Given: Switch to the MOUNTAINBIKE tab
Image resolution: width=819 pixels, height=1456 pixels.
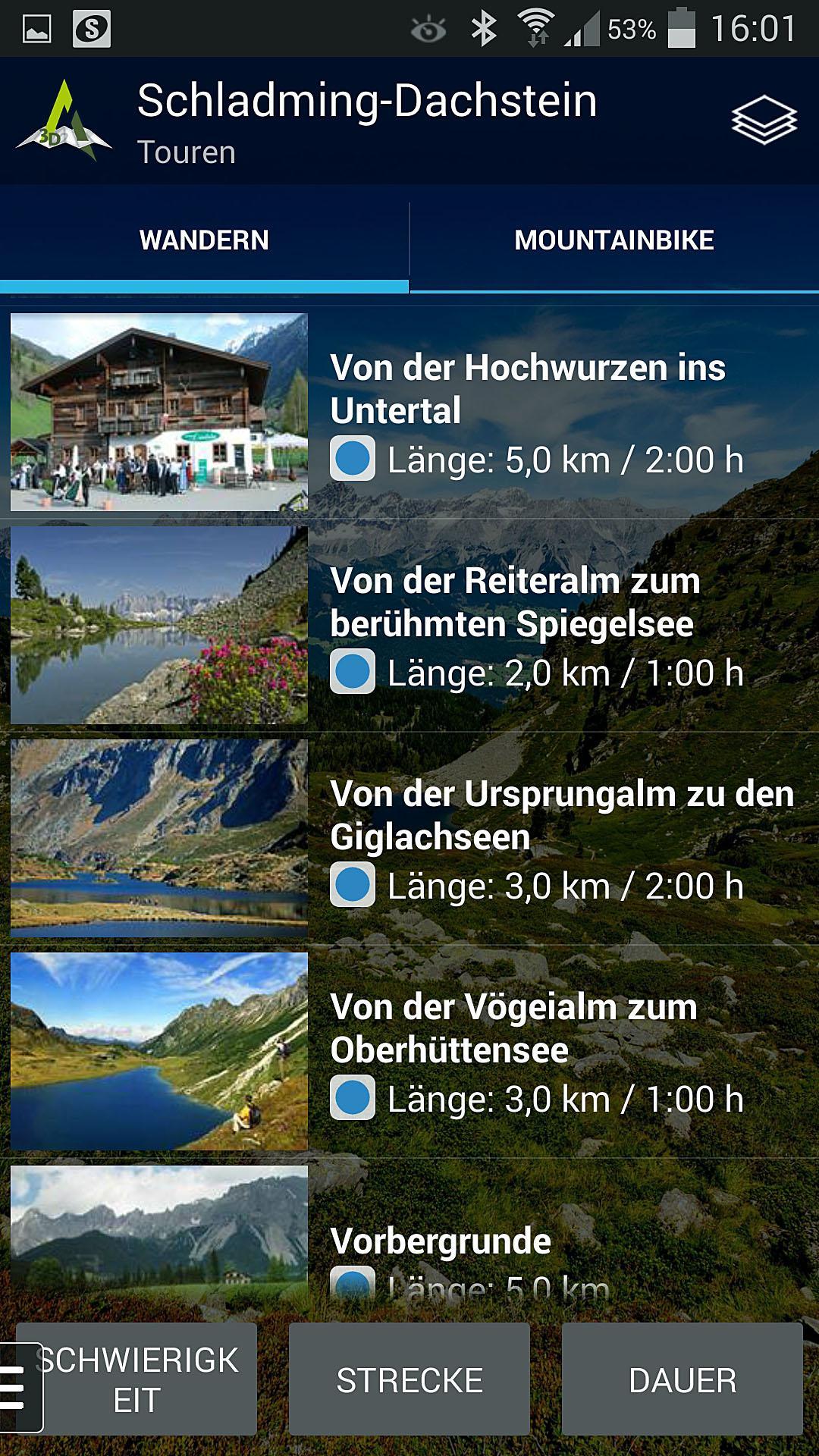Looking at the screenshot, I should pos(613,239).
